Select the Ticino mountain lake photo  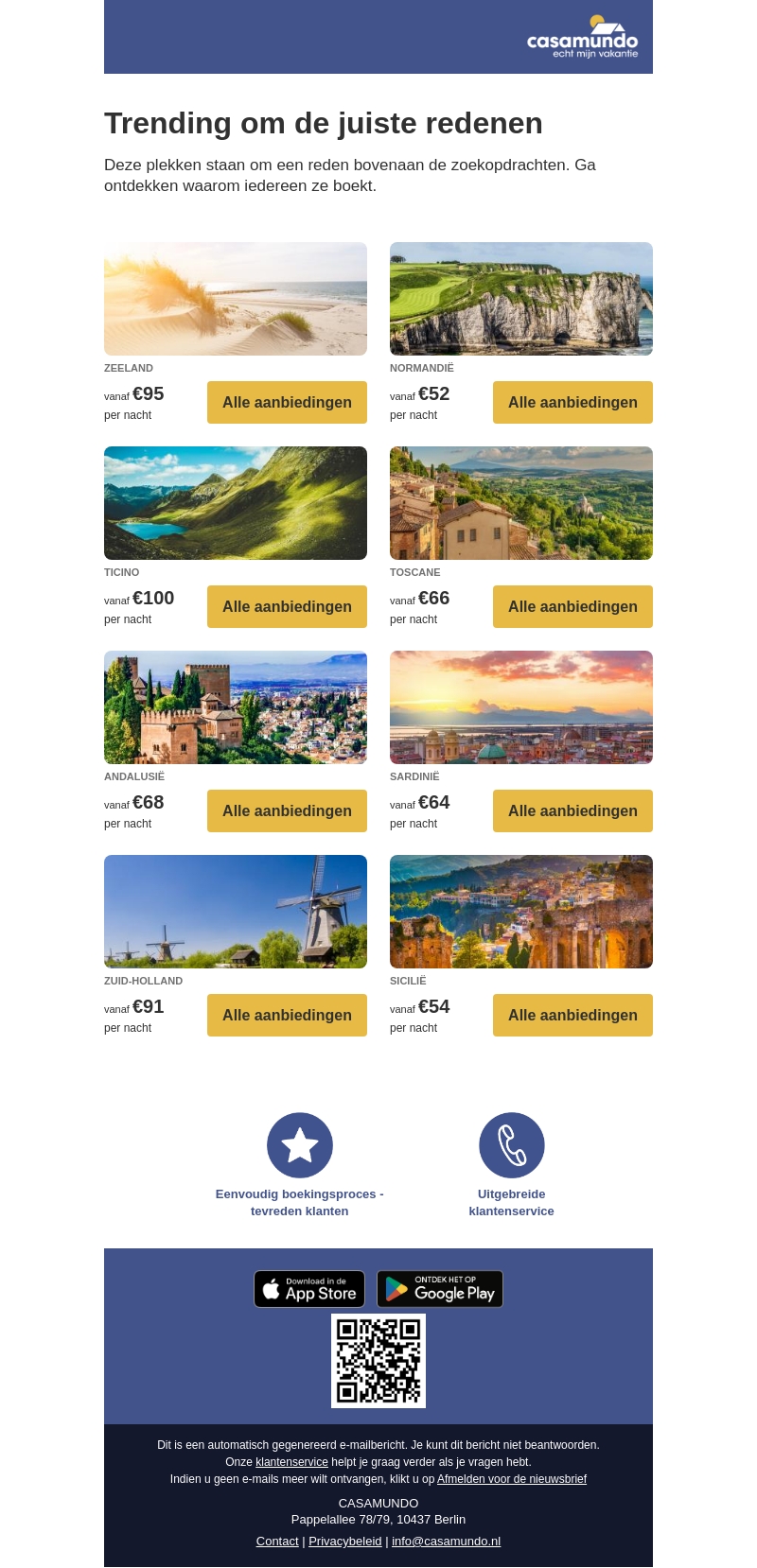[236, 503]
